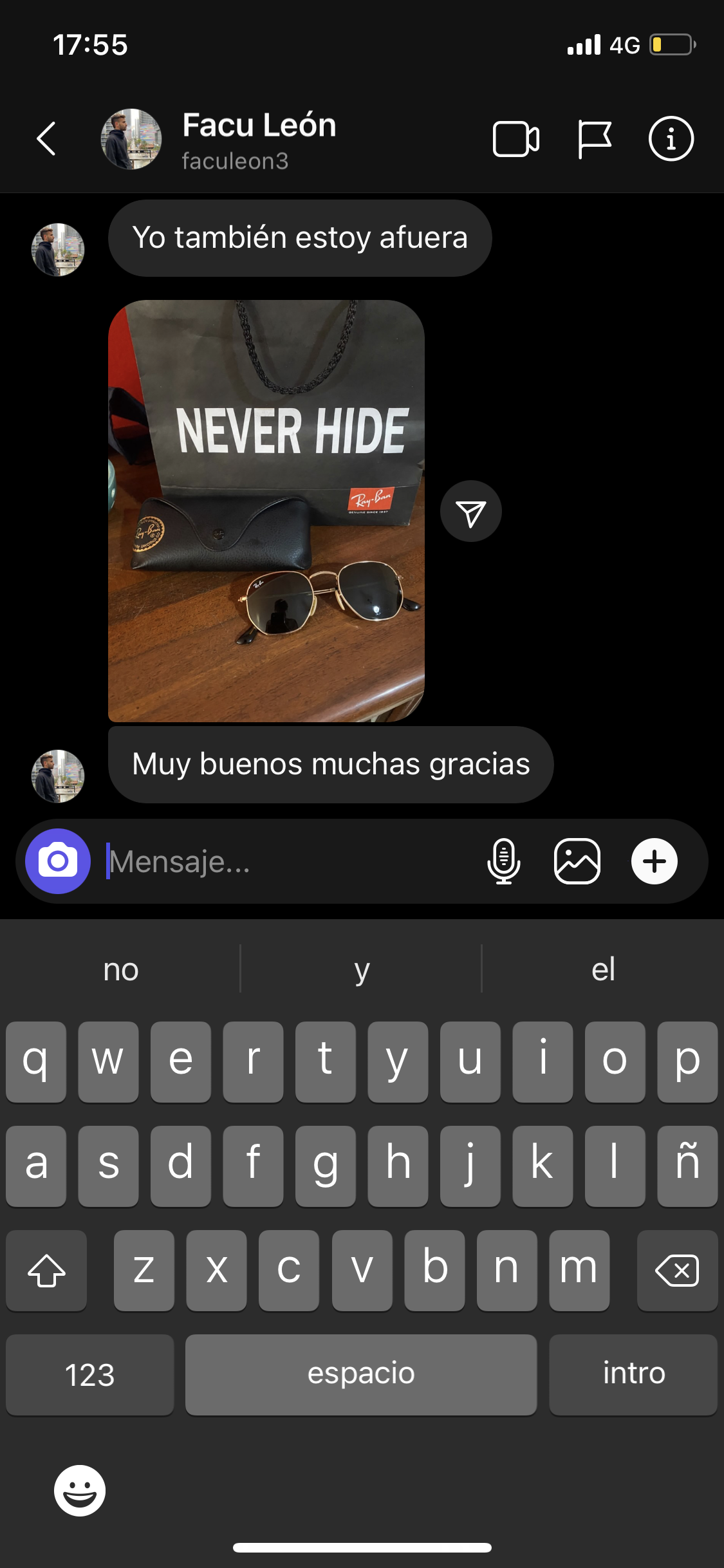
Task: Open the emoji keyboard
Action: 79,1490
